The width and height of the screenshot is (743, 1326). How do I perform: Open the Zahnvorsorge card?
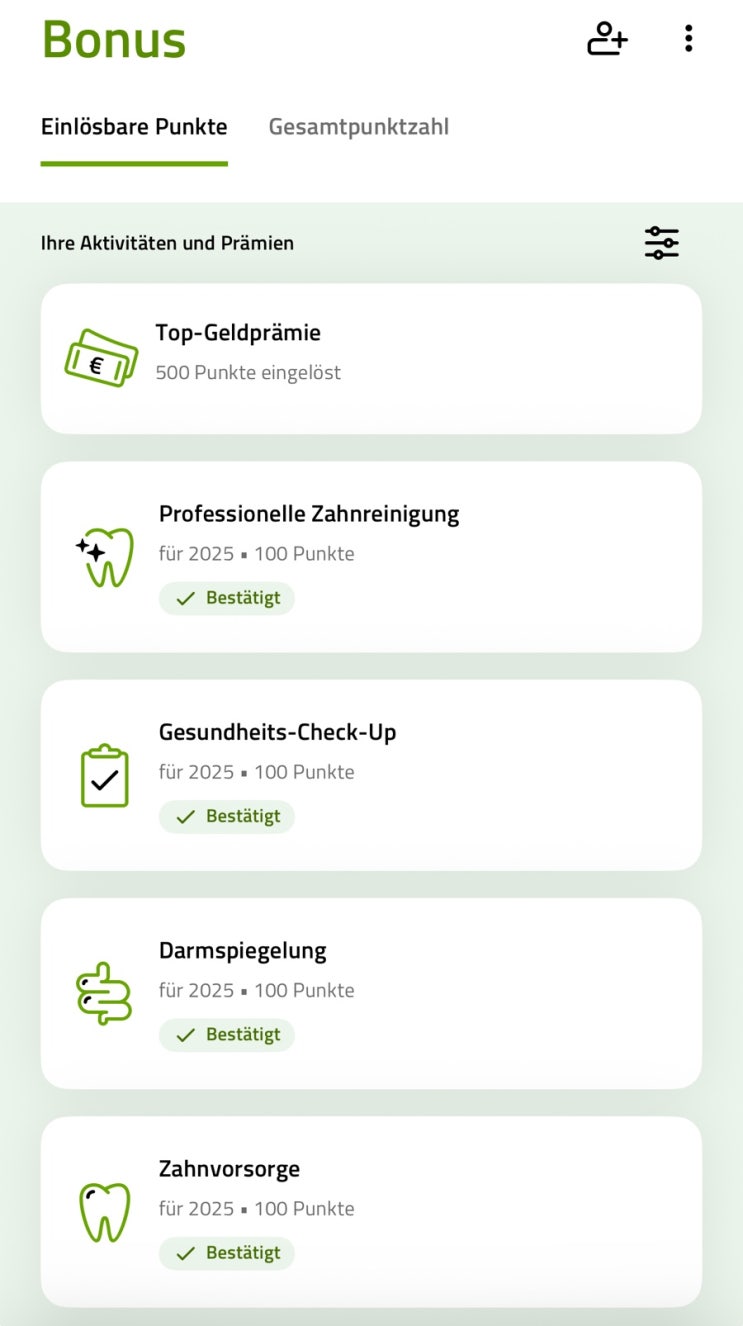371,1211
